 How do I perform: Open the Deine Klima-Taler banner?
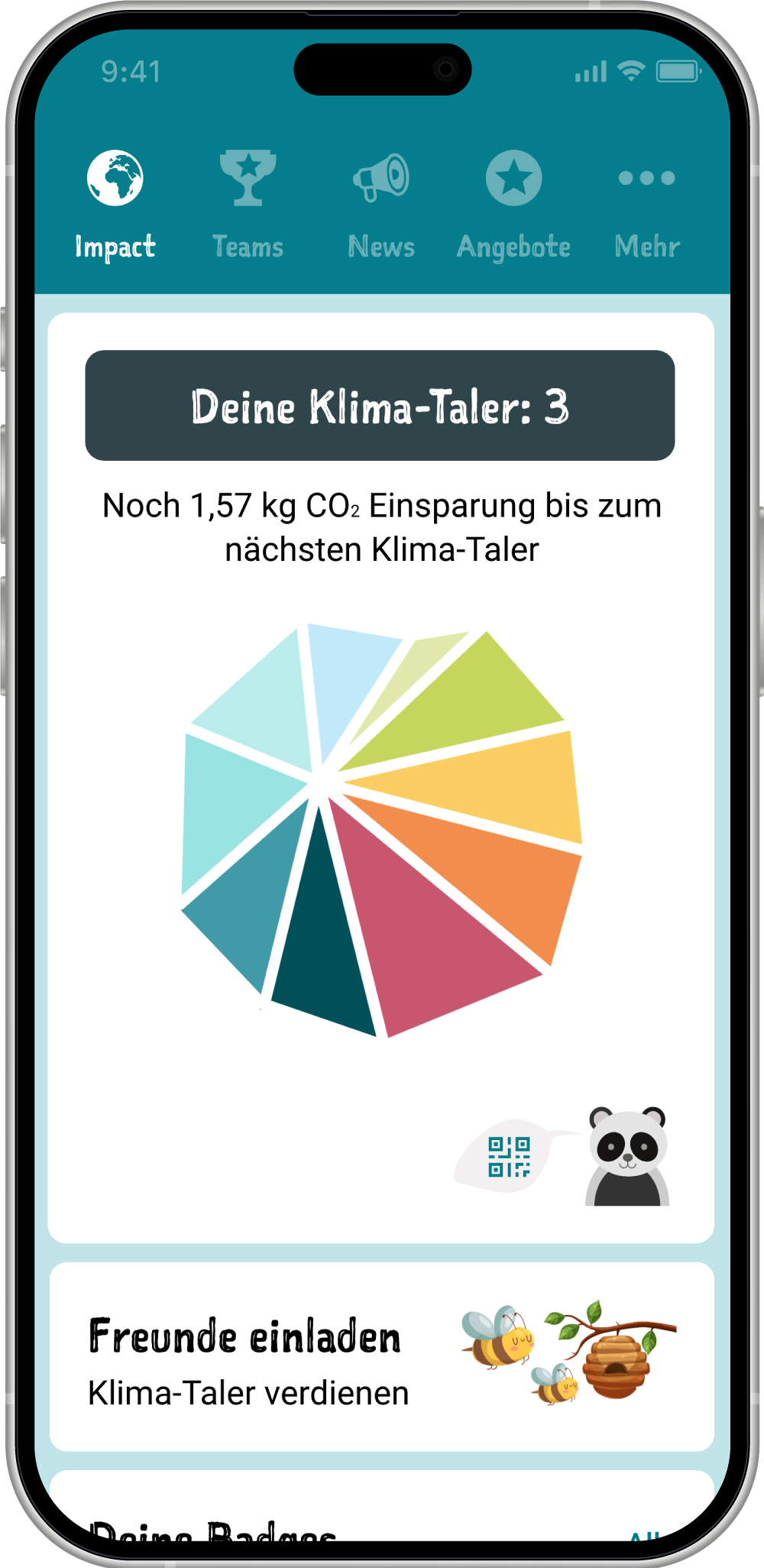click(x=380, y=406)
